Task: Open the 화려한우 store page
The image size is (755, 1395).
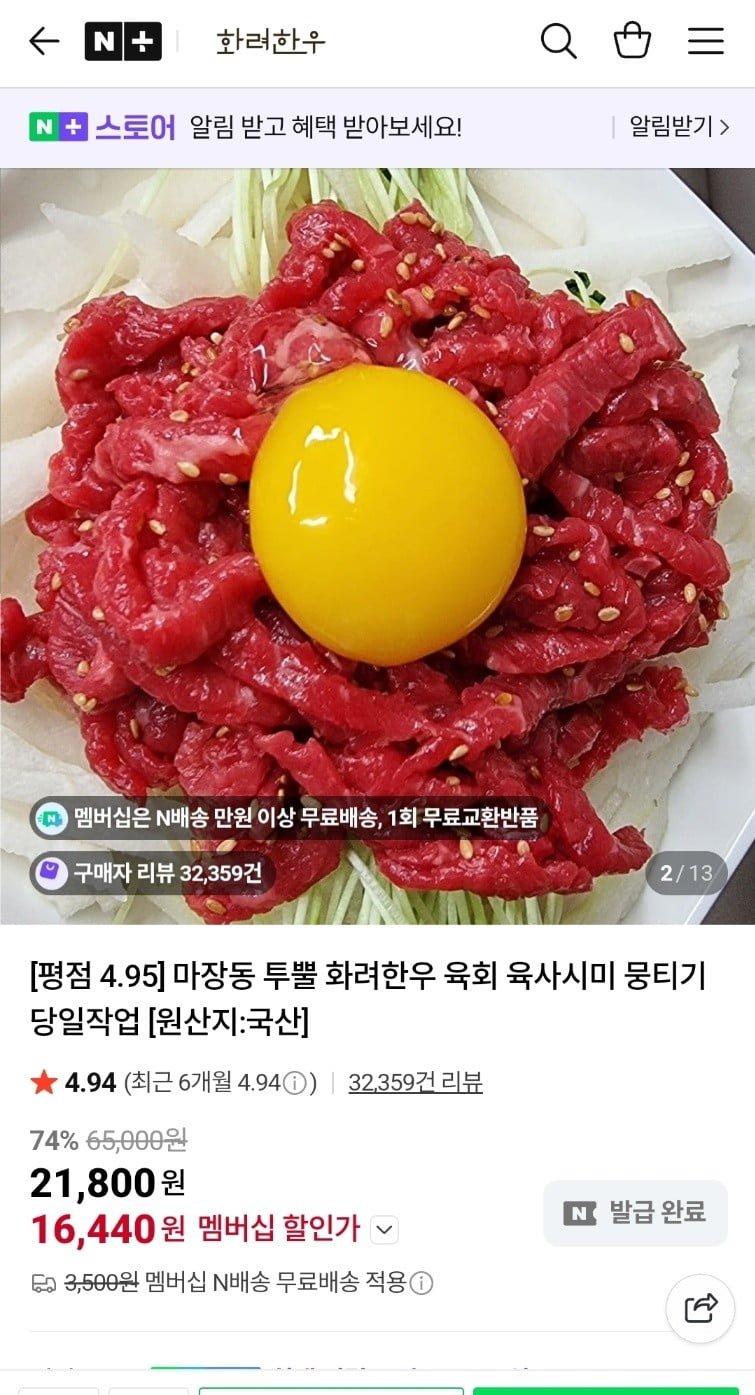Action: [270, 41]
